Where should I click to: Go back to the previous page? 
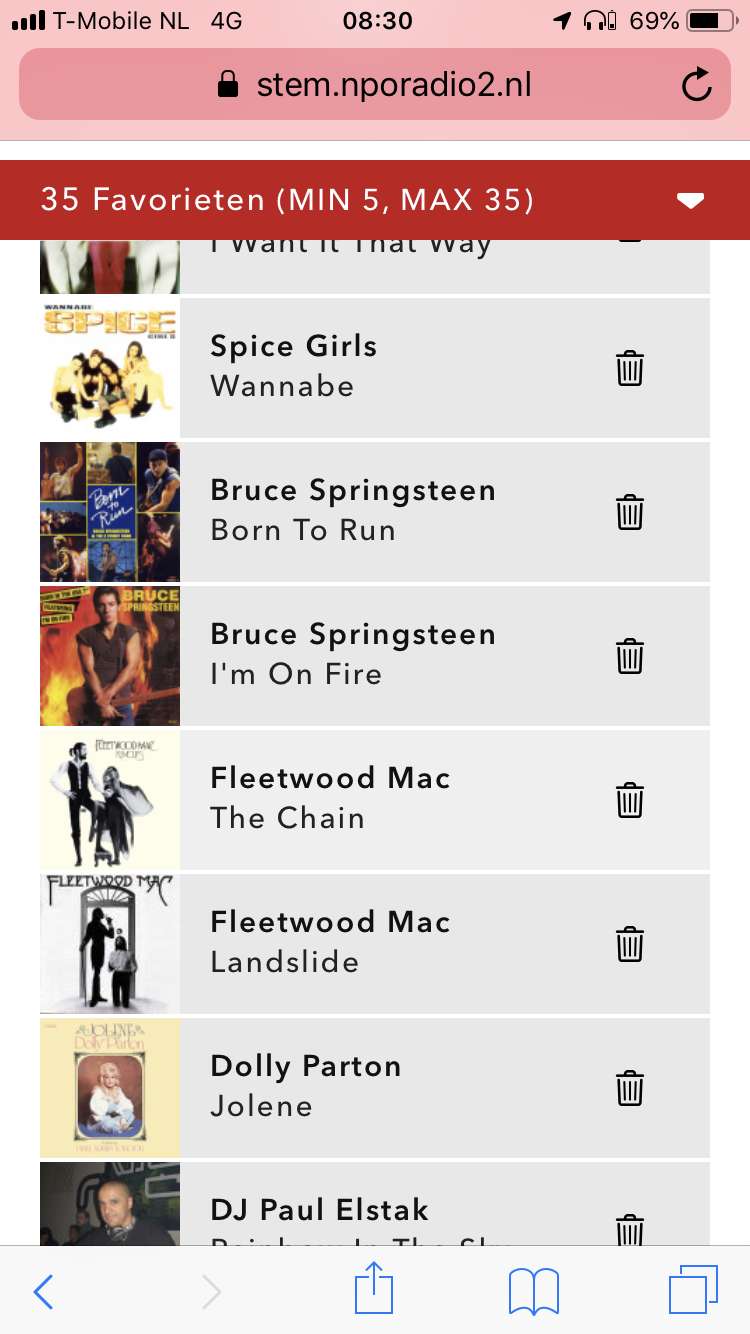pos(43,1292)
